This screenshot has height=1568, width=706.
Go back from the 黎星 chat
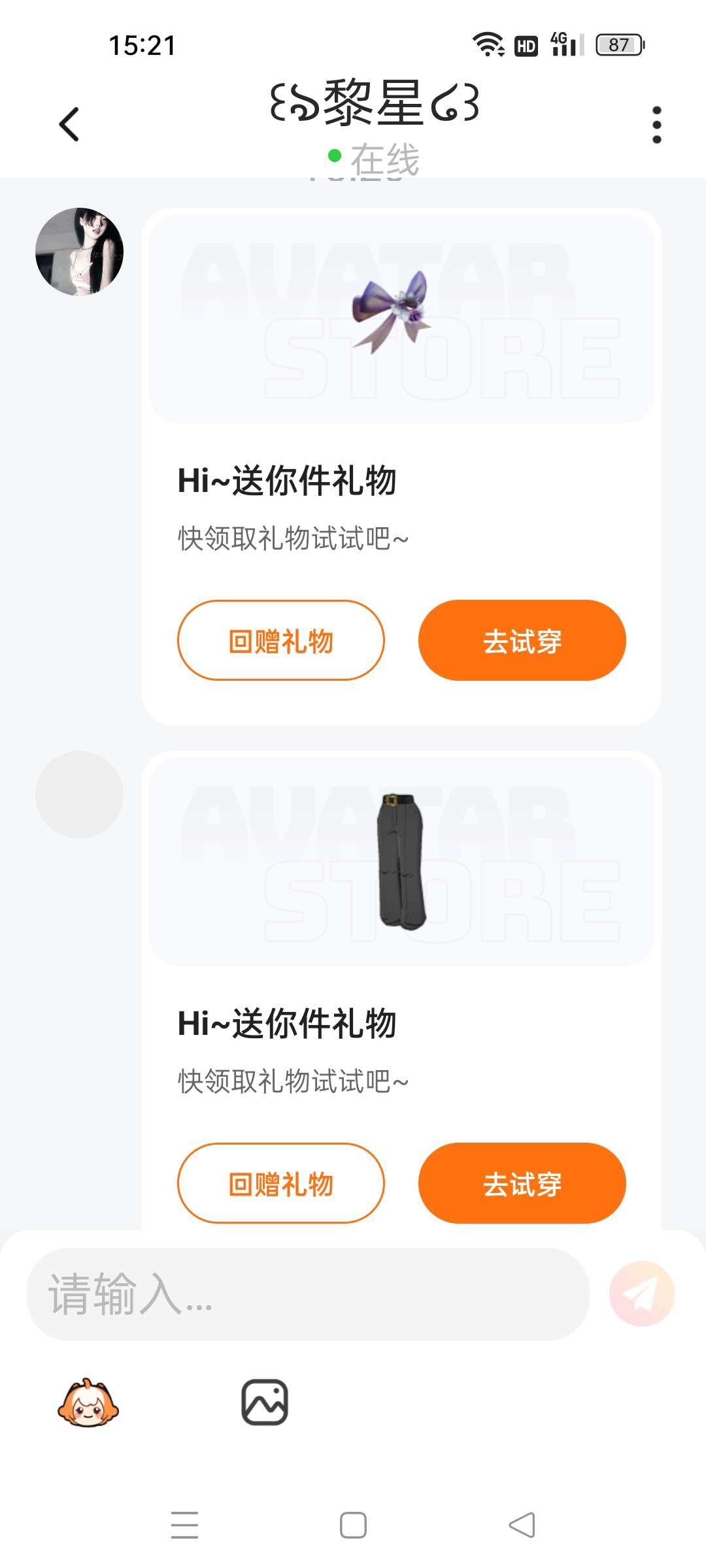point(69,124)
